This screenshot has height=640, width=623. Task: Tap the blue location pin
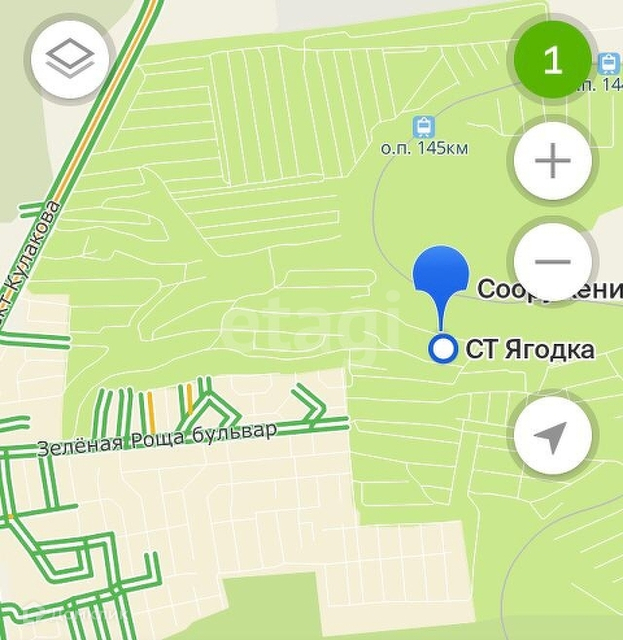pos(441,275)
